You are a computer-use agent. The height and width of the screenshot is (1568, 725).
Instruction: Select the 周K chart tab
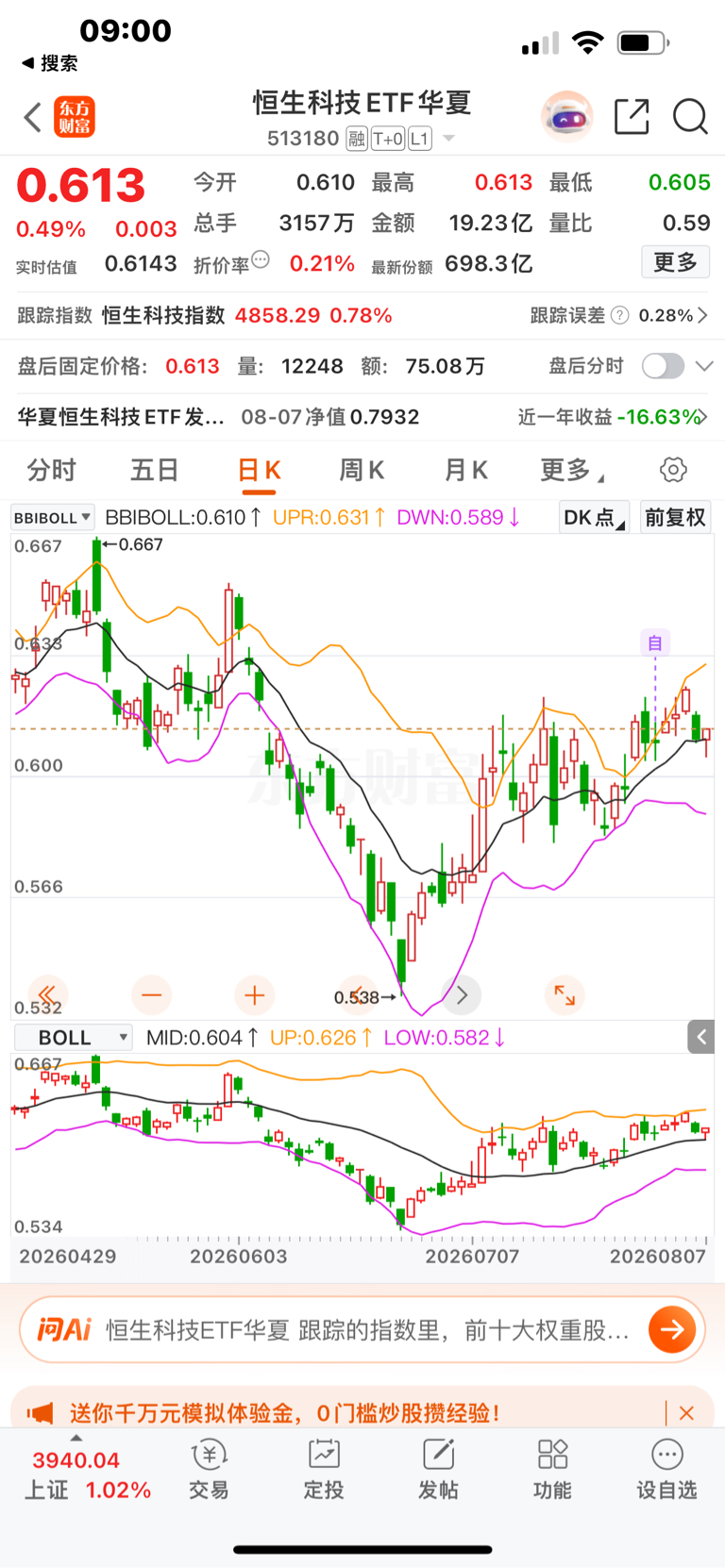click(362, 470)
